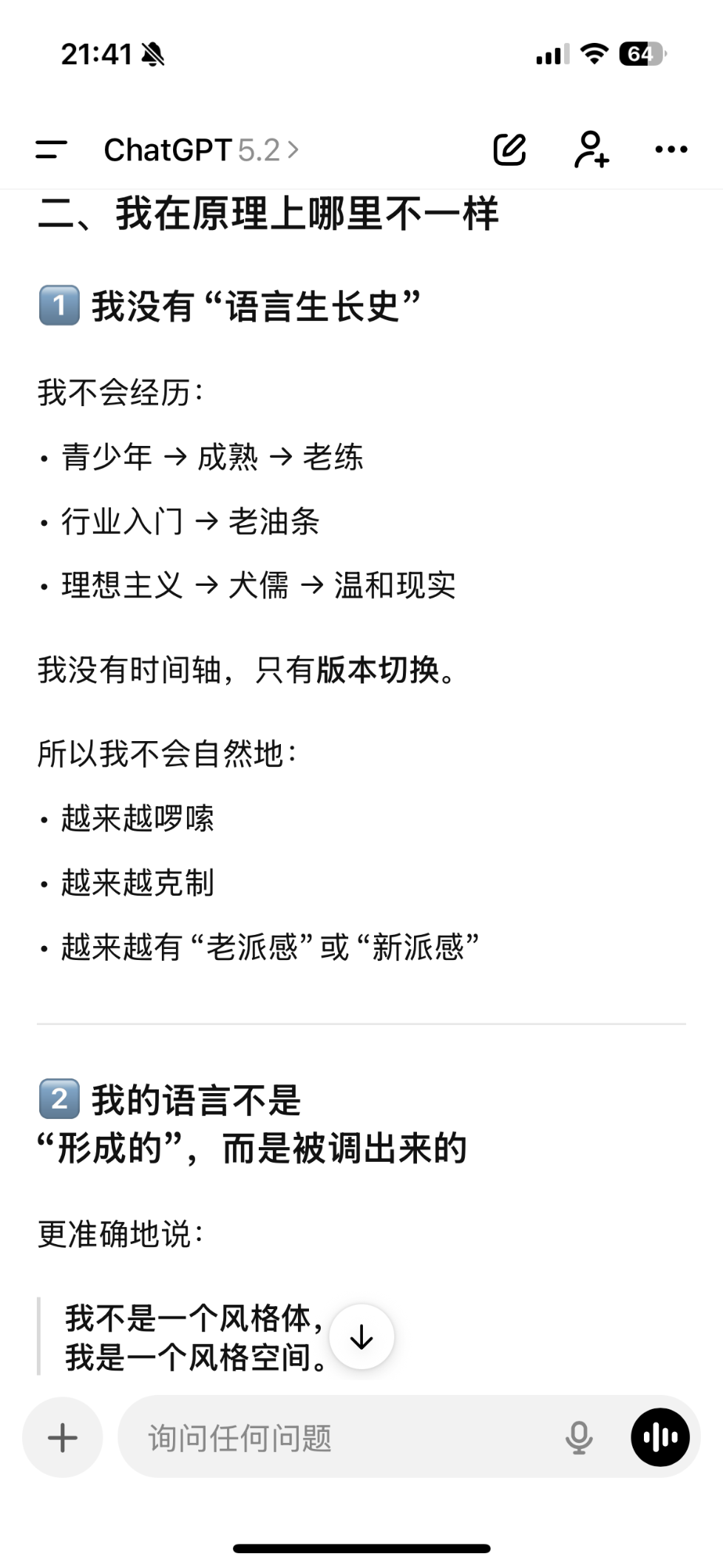Jump to bottom with the down arrow
This screenshot has width=723, height=1568.
[361, 1336]
